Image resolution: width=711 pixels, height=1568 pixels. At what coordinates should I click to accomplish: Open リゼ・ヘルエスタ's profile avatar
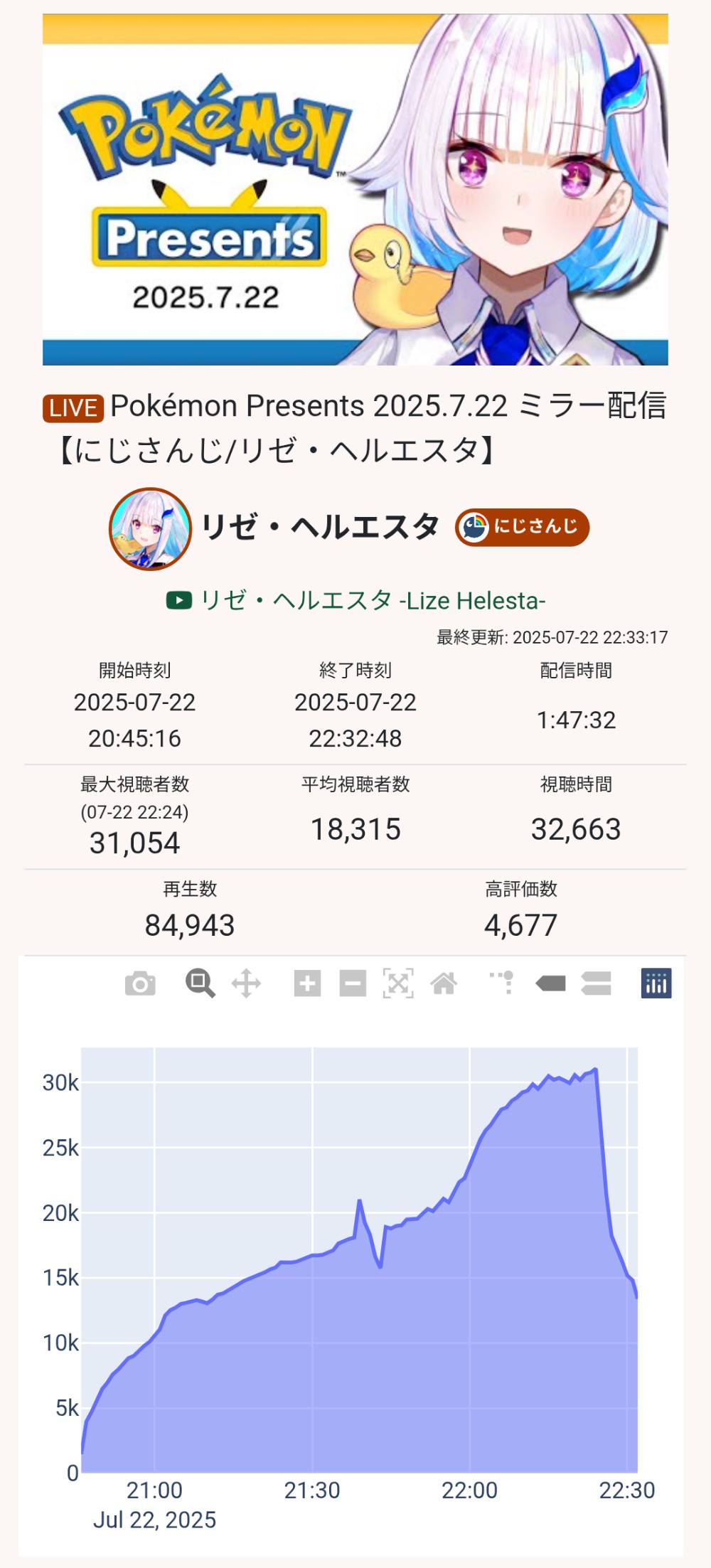click(x=150, y=528)
